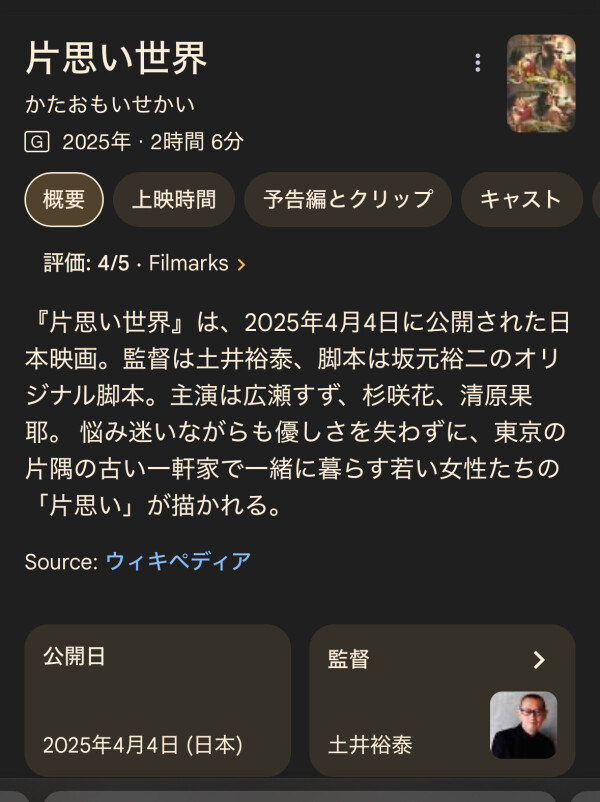Open the movie poster thumbnail
This screenshot has height=802, width=600.
541,84
